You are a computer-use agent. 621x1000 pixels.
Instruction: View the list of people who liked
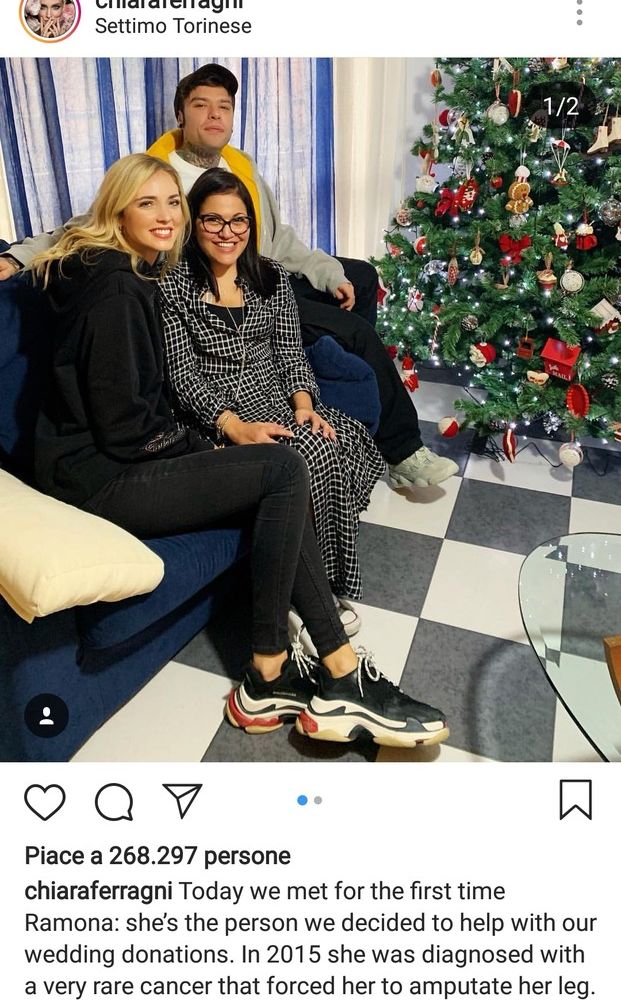[x=157, y=856]
